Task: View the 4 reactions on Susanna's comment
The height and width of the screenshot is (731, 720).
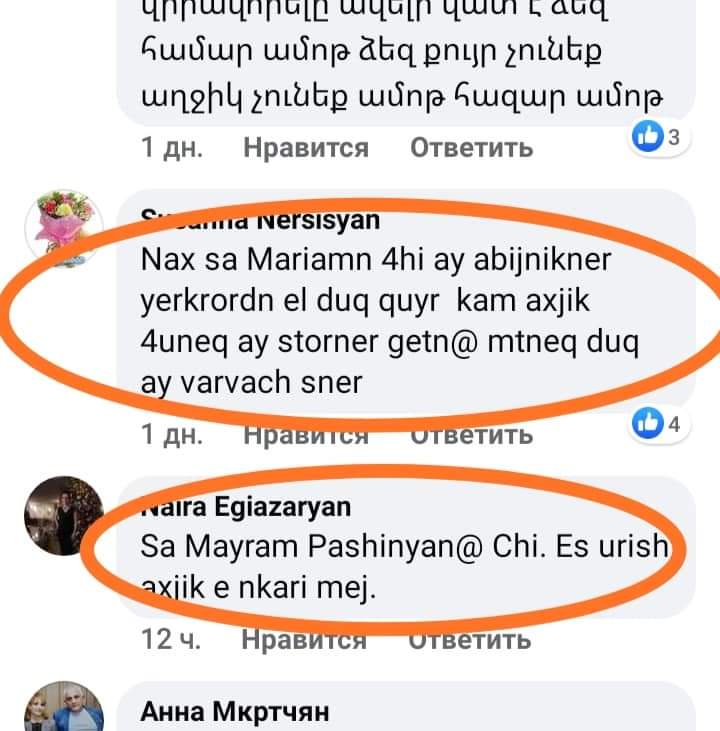Action: tap(657, 424)
